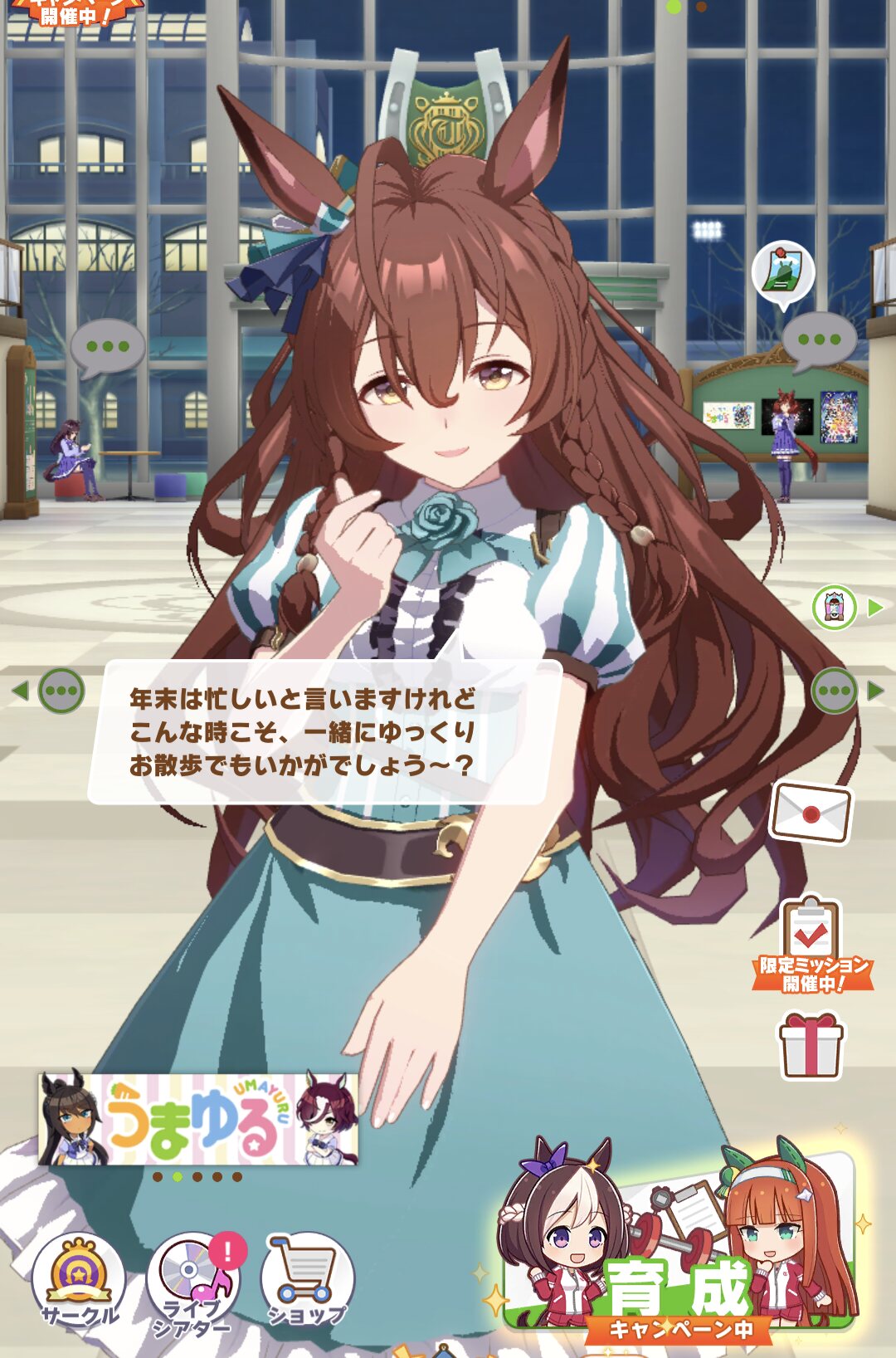View the 限定ミッション limited missions
The image size is (896, 1358).
point(812,946)
